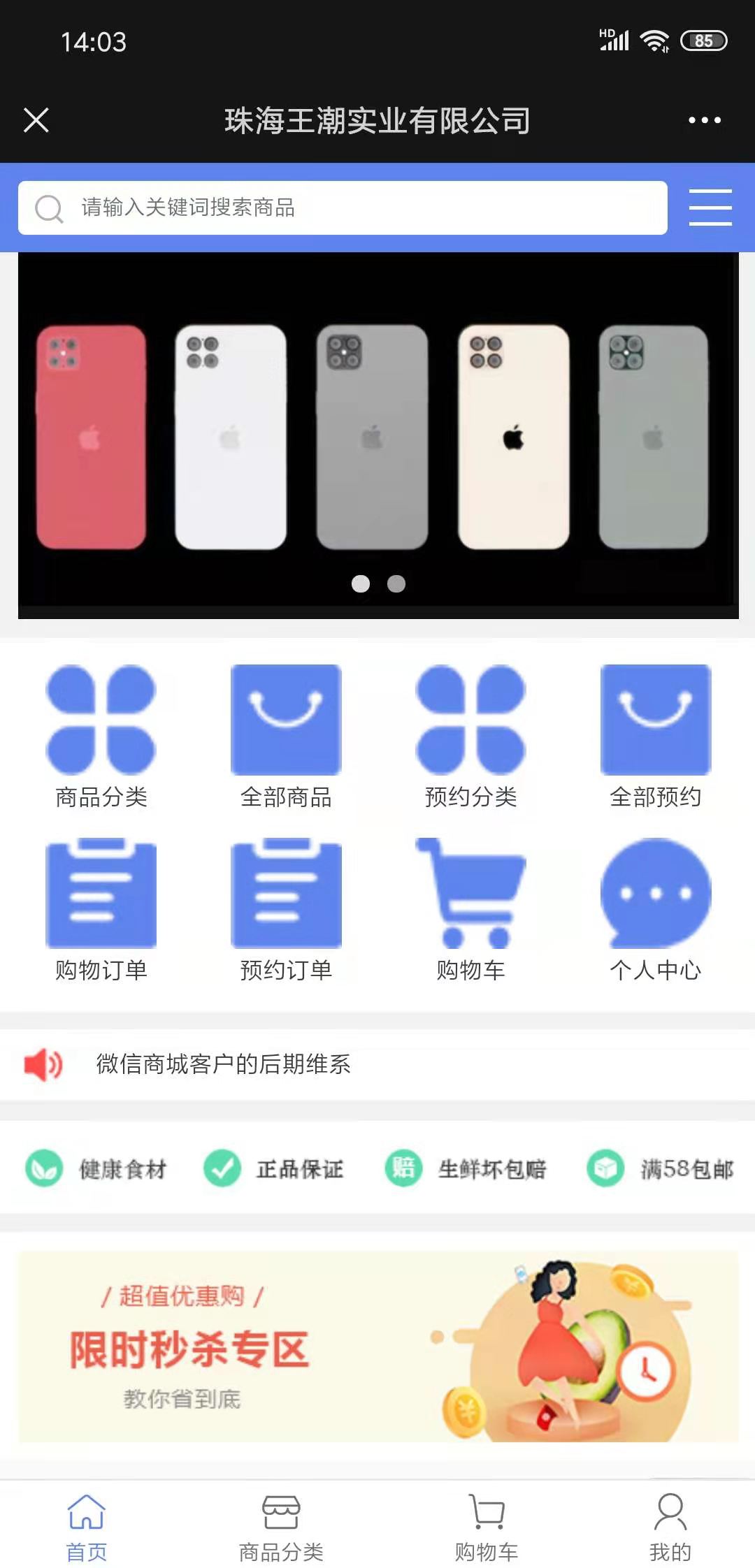The width and height of the screenshot is (755, 1568).
Task: Switch to the 首页 tab
Action: pos(87,1527)
